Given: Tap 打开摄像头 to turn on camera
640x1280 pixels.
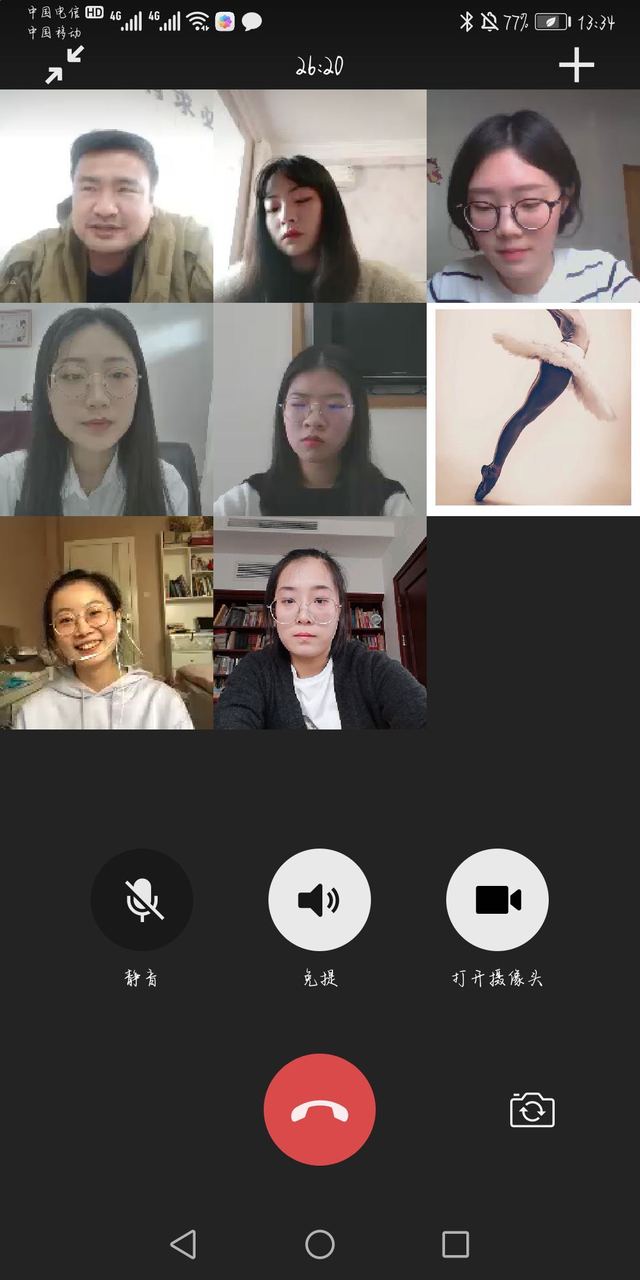Looking at the screenshot, I should pos(497,900).
